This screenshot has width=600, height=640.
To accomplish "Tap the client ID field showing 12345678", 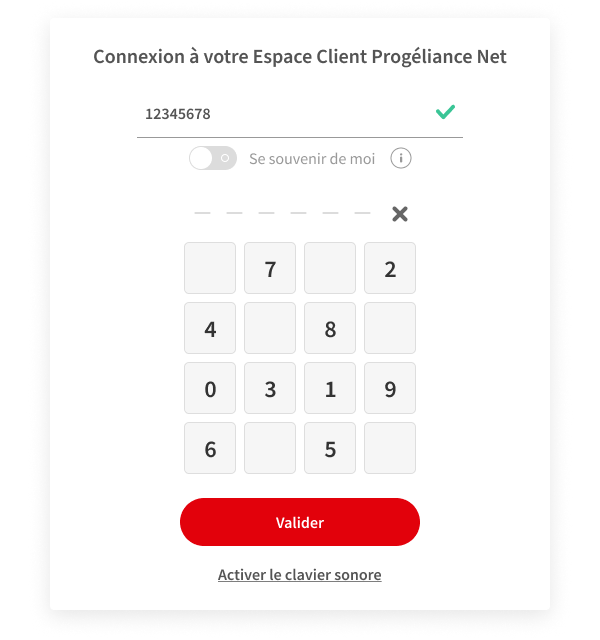I will pyautogui.click(x=280, y=114).
